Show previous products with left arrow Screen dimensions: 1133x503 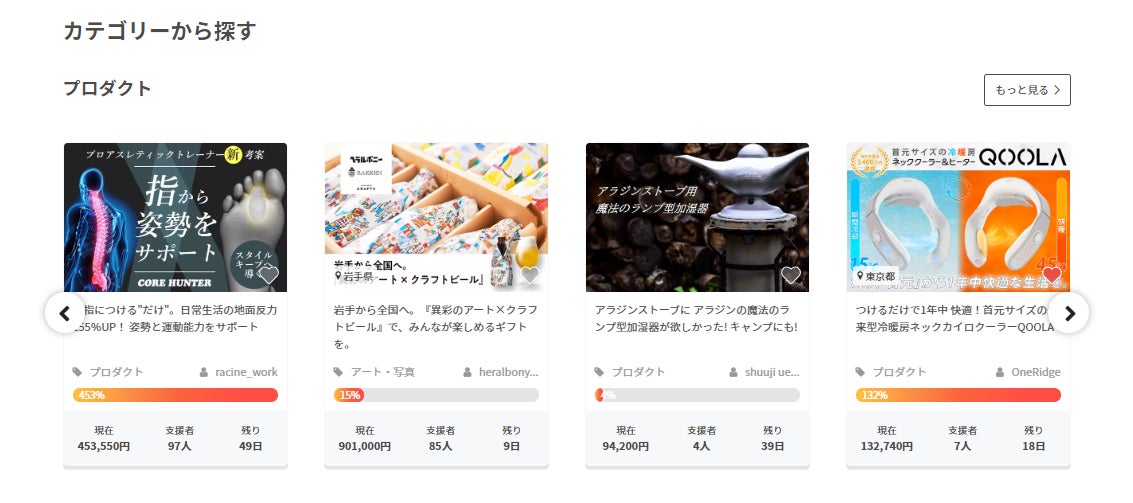coord(65,313)
